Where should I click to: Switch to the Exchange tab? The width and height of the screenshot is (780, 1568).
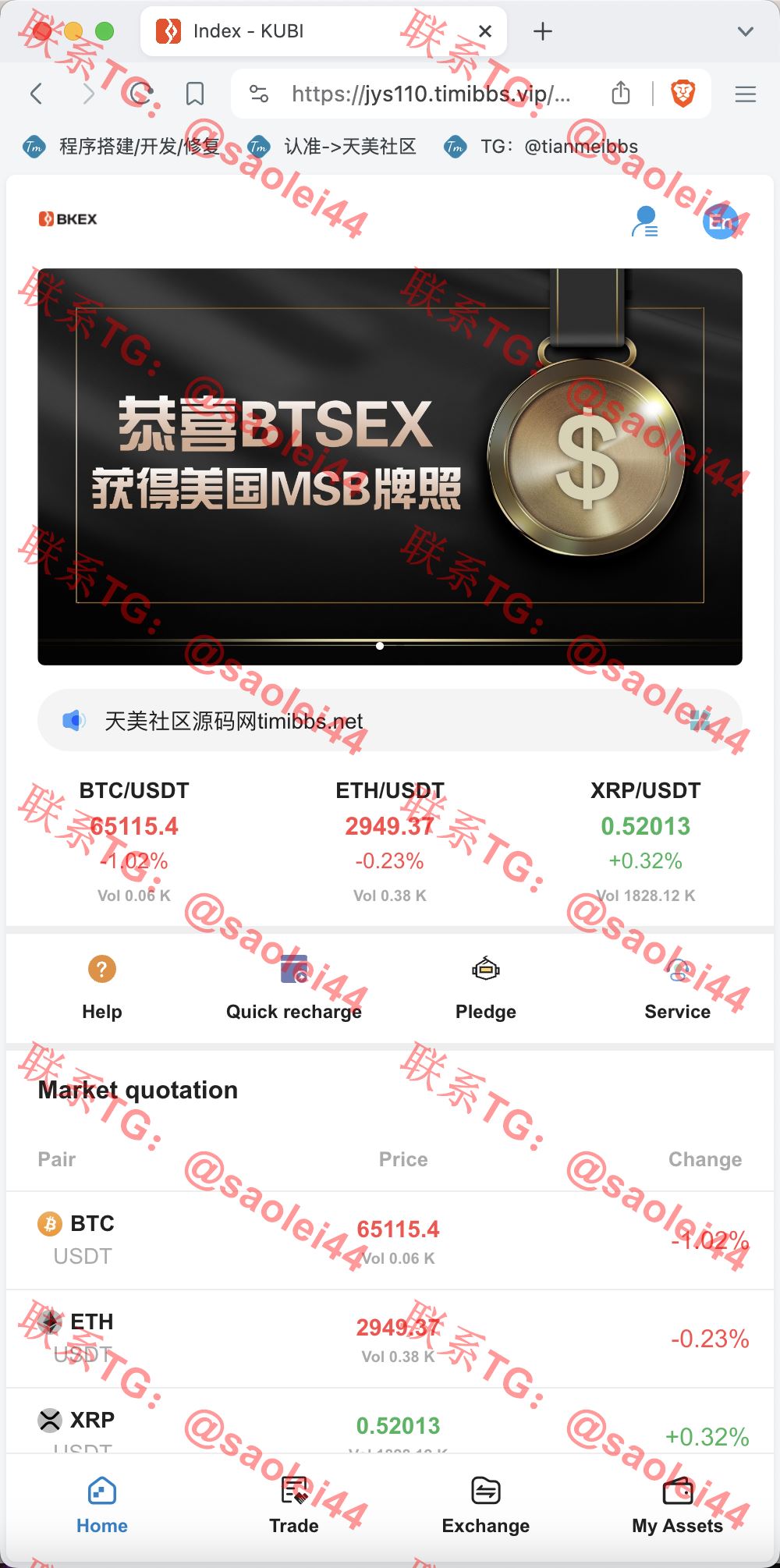point(486,1506)
